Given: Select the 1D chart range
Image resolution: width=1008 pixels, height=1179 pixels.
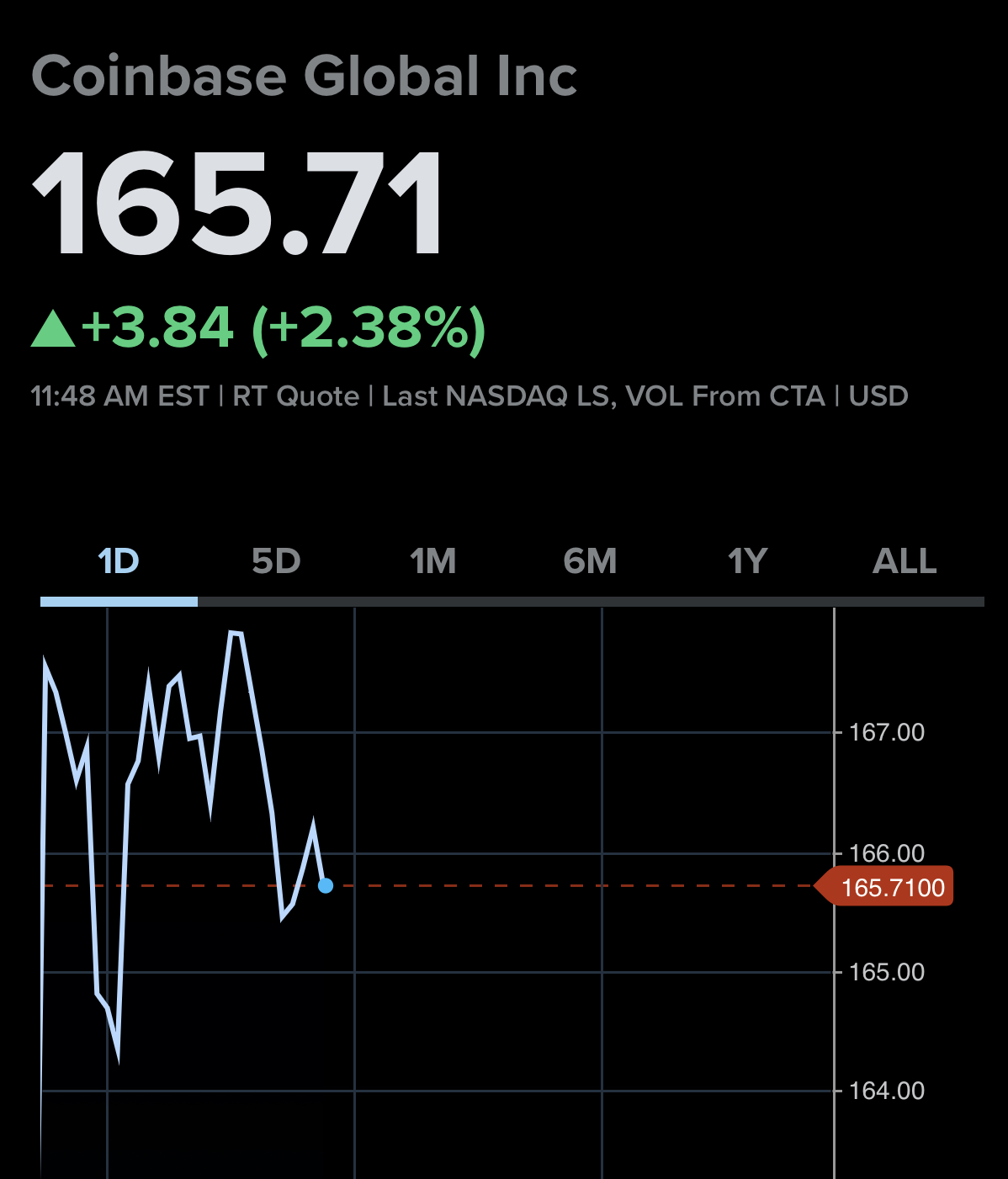Looking at the screenshot, I should coord(119,561).
